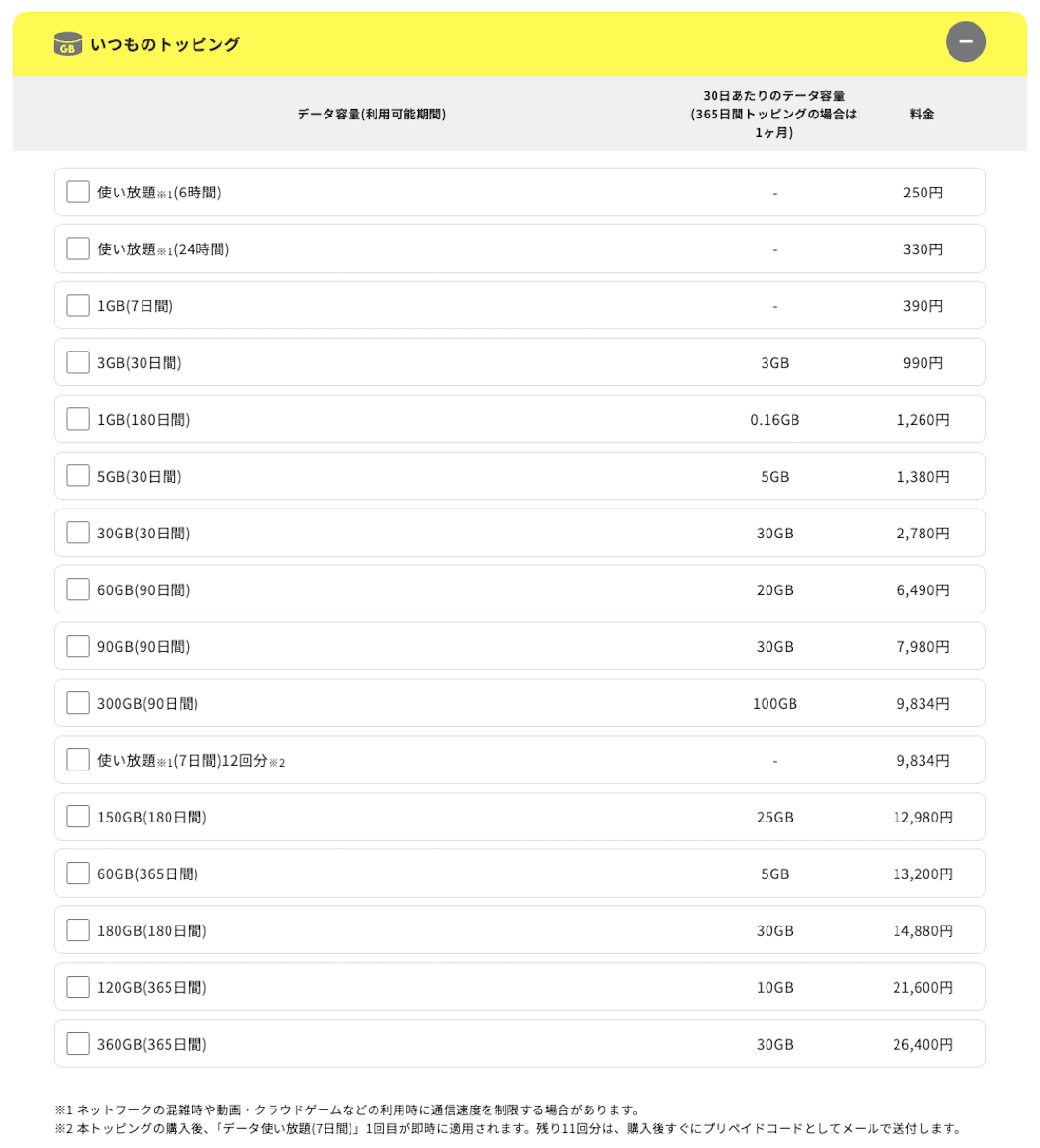Viewport: 1040px width, 1148px height.
Task: Tick the 150GB (180日間) topping
Action: coord(78,817)
